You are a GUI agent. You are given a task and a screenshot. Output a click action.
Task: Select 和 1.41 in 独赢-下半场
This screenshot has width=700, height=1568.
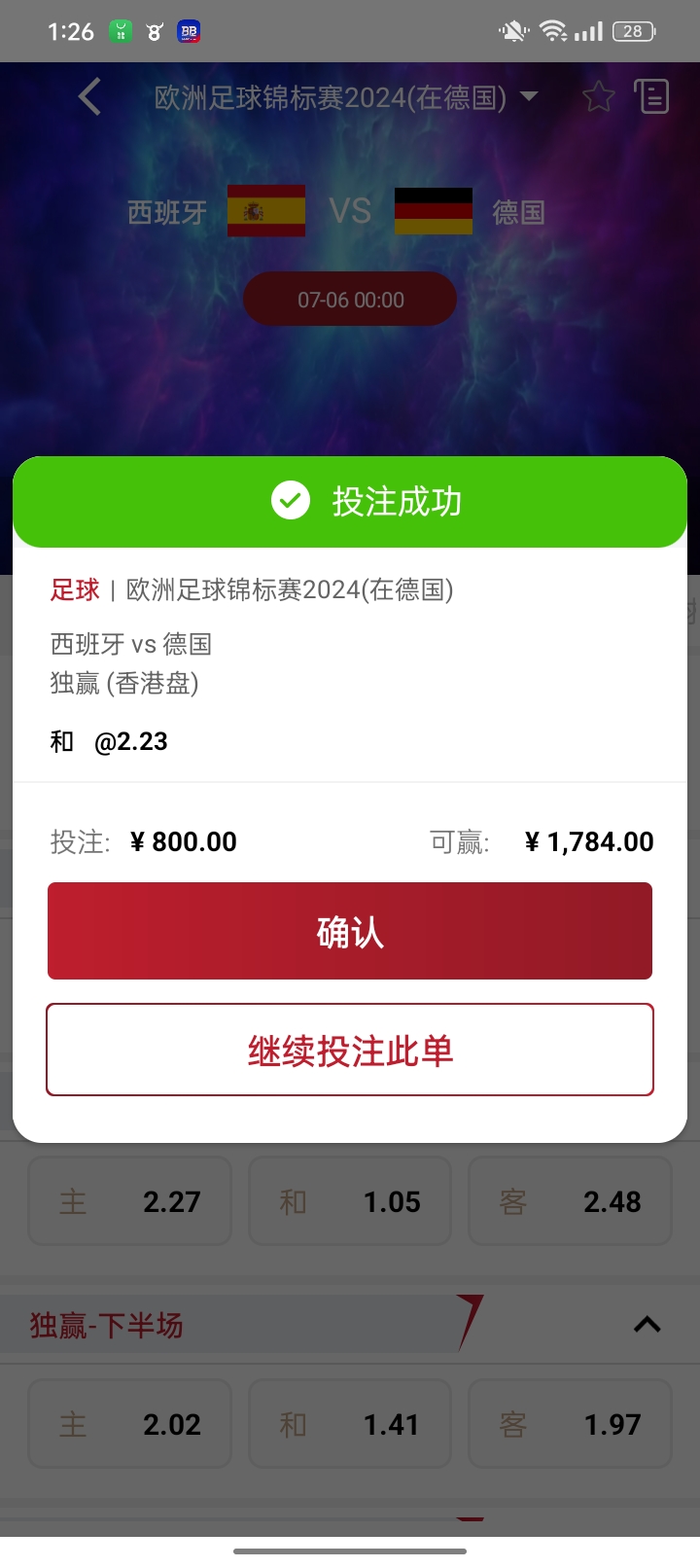coord(350,1424)
